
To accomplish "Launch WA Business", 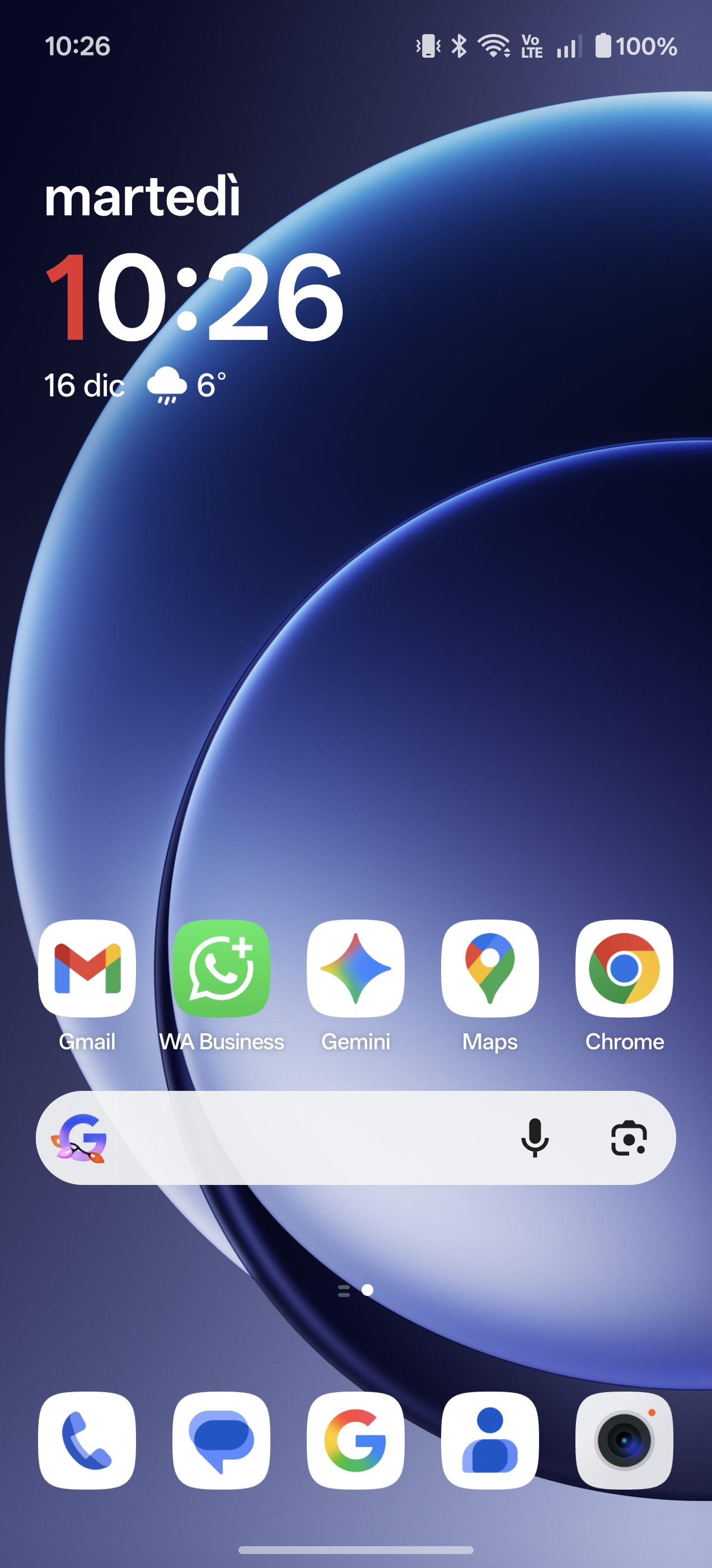I will pos(222,968).
